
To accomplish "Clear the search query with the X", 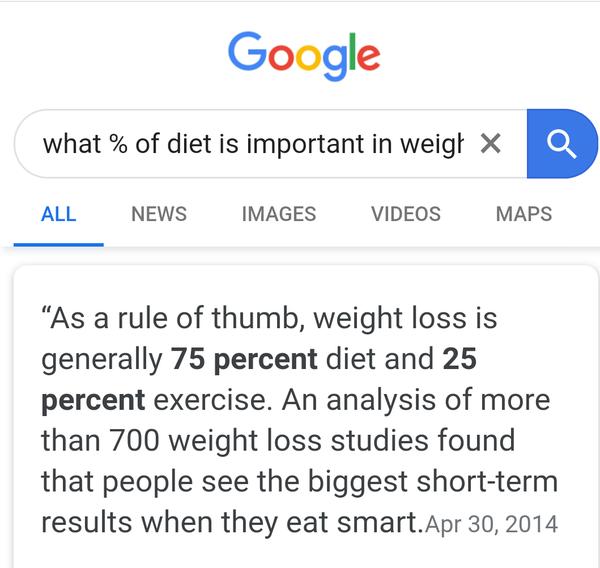I will point(489,145).
